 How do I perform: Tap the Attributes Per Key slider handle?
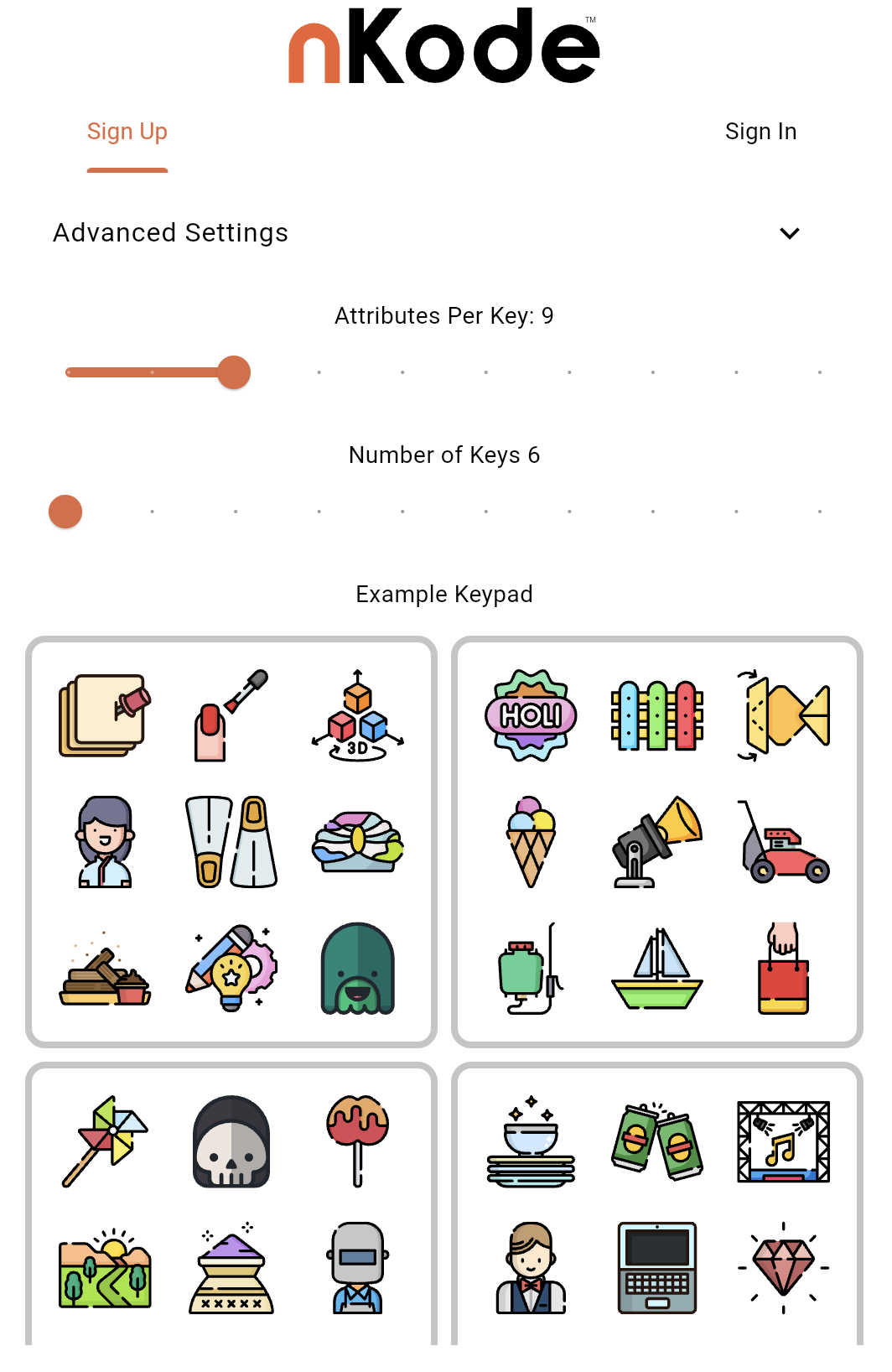(x=234, y=372)
